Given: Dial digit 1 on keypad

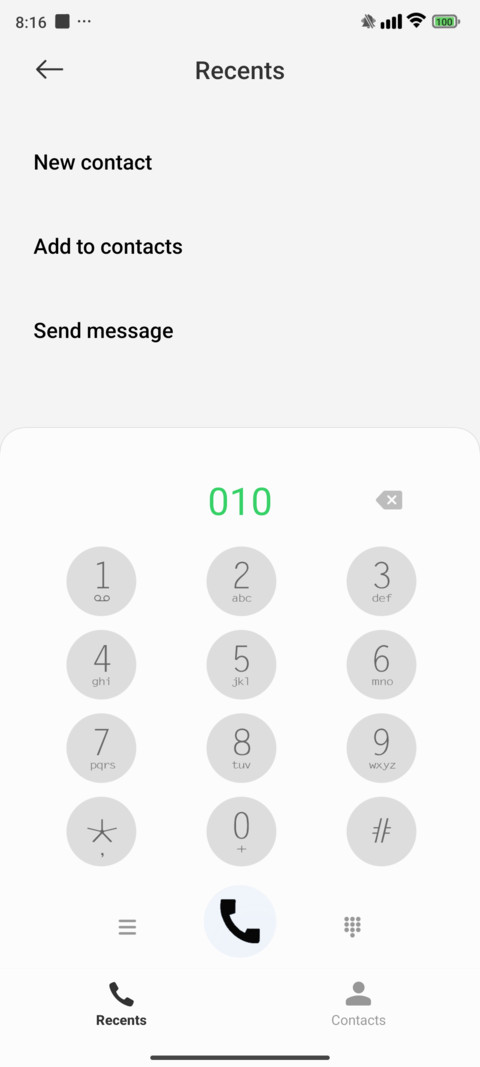Looking at the screenshot, I should point(101,581).
